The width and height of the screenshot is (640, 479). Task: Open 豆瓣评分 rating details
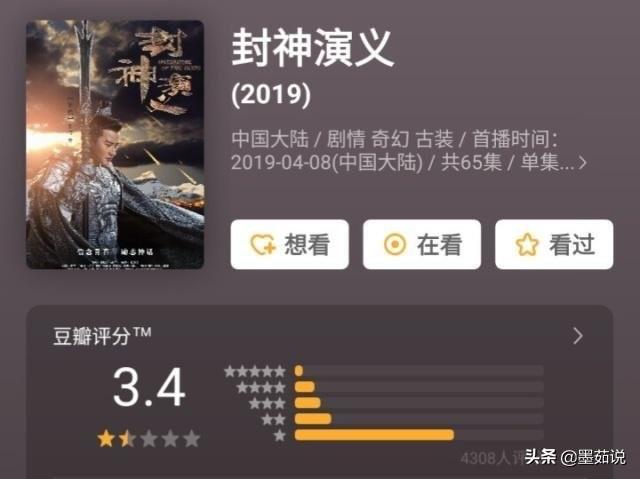(577, 336)
